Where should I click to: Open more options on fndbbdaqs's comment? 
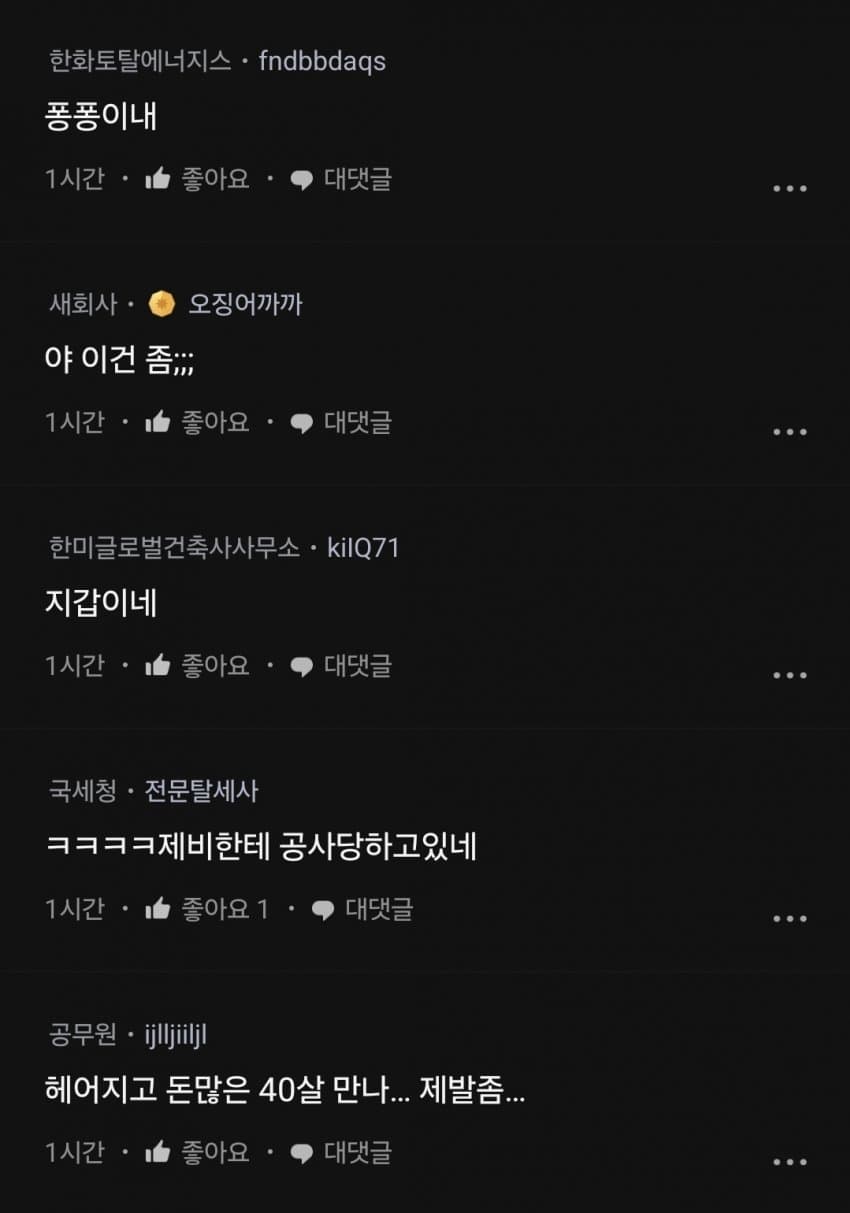[x=789, y=188]
